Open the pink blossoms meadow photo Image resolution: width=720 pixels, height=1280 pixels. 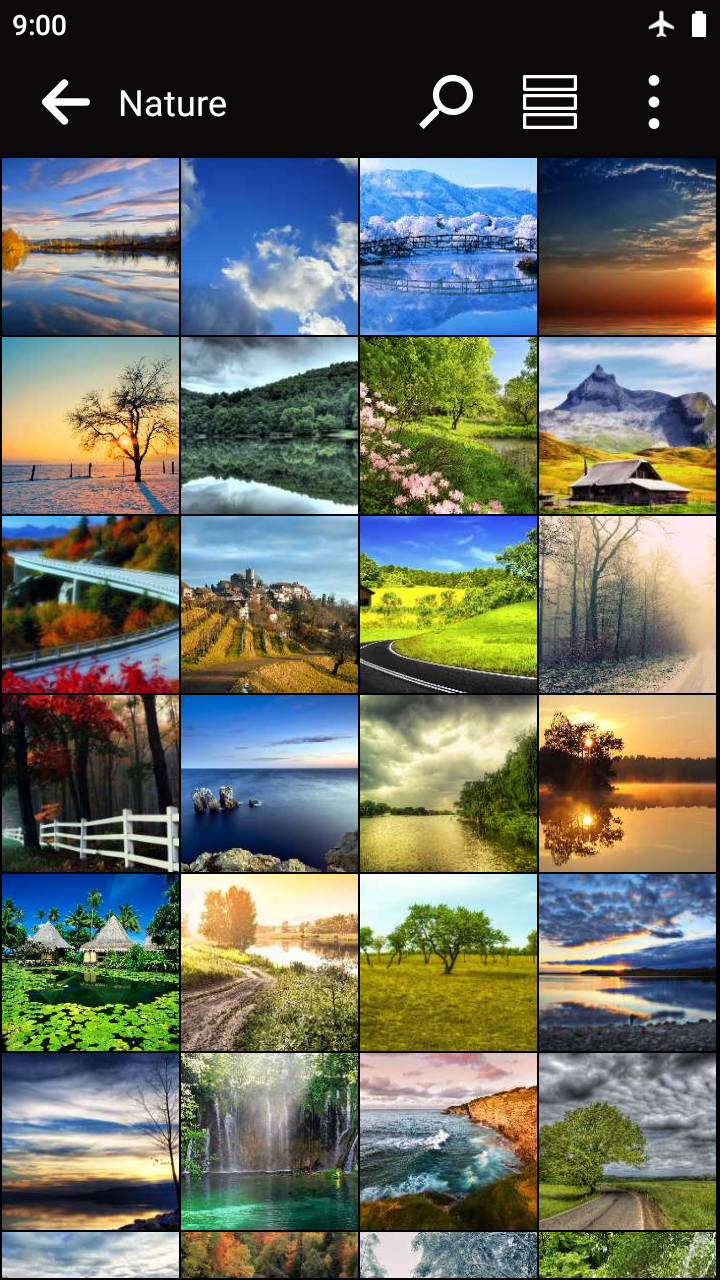tap(448, 425)
